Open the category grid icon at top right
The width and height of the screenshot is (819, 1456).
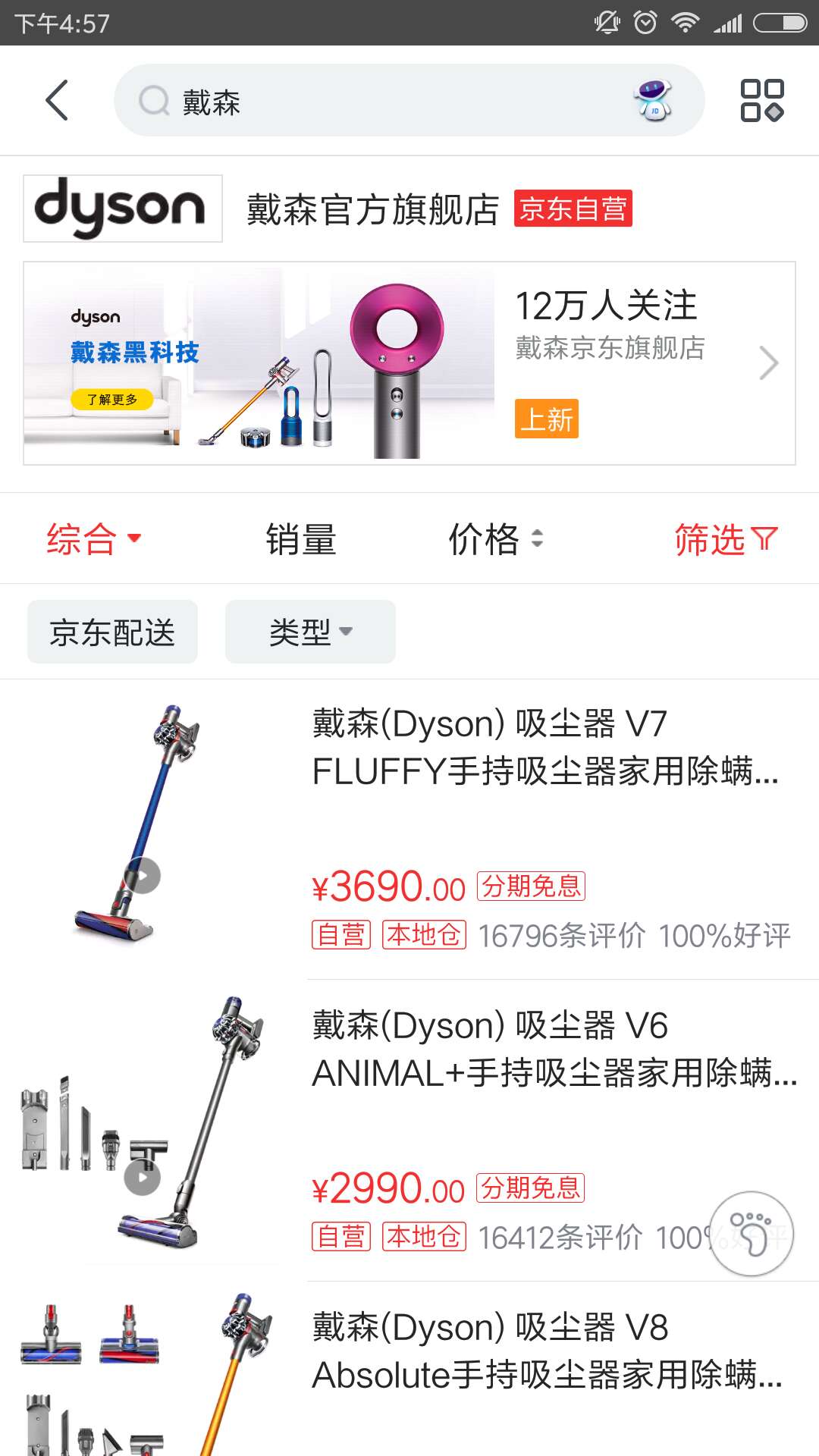click(762, 99)
